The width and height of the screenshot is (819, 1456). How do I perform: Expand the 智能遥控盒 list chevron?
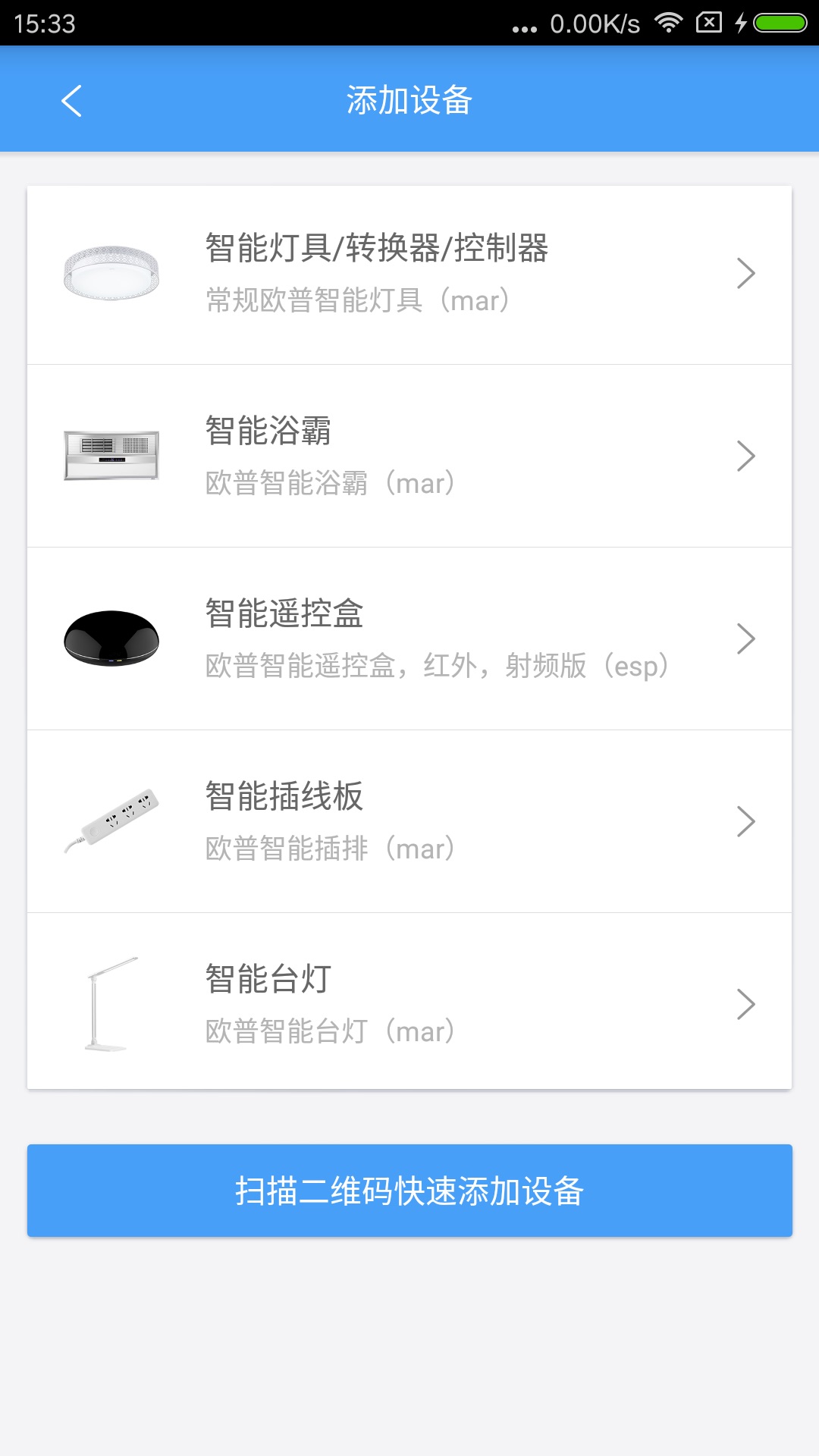pyautogui.click(x=747, y=637)
